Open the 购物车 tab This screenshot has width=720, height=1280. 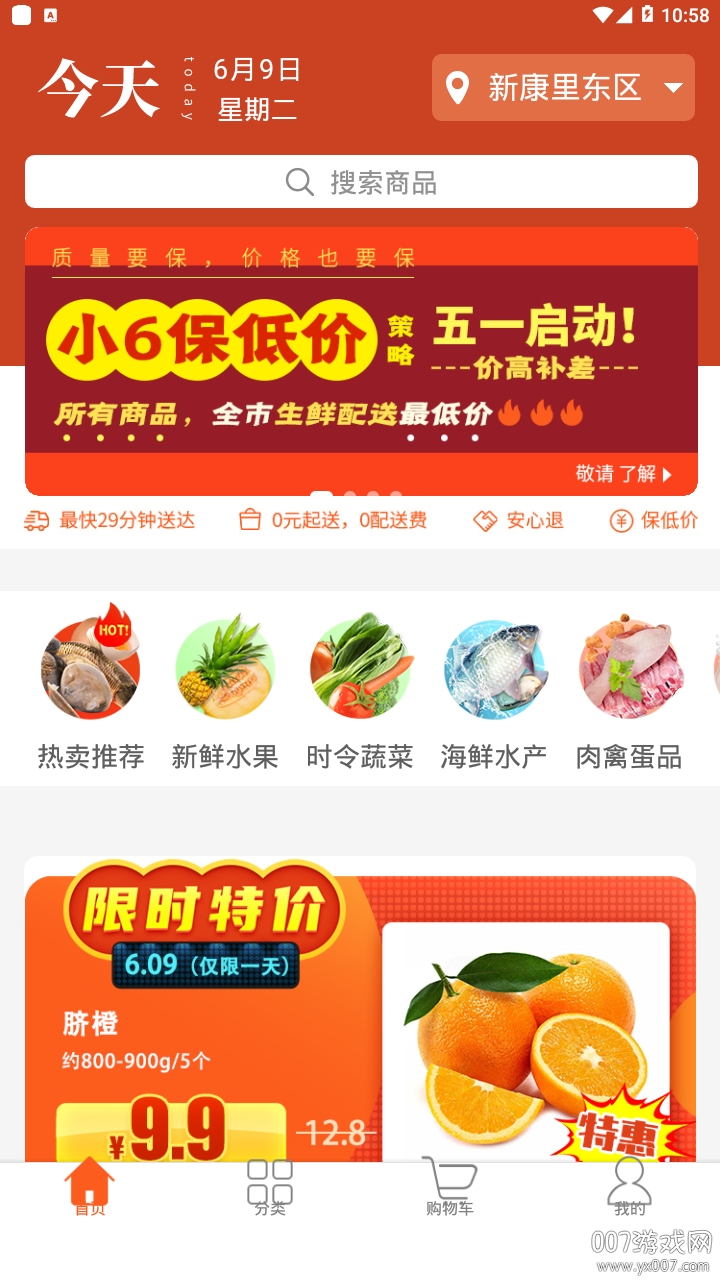(450, 1188)
